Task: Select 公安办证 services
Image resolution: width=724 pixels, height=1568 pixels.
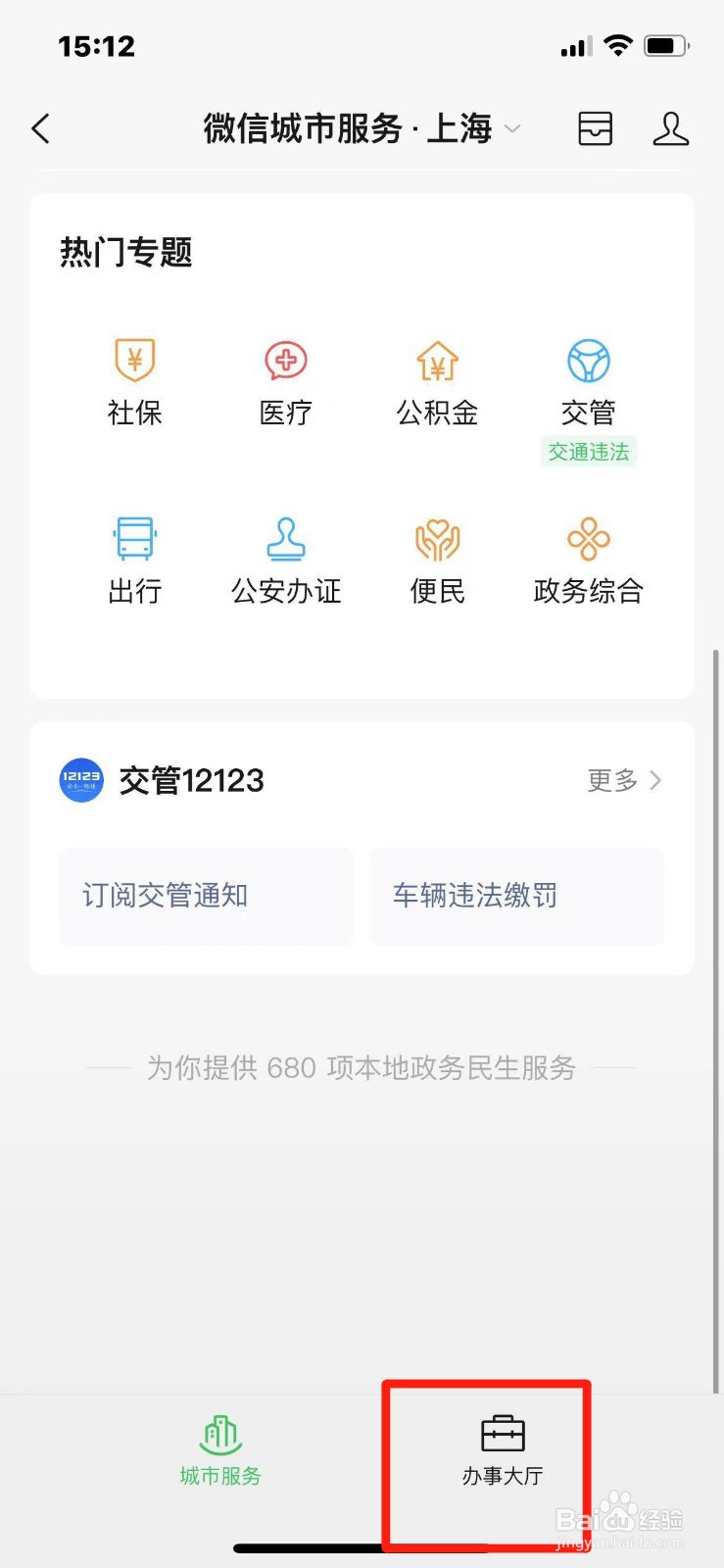Action: (286, 562)
